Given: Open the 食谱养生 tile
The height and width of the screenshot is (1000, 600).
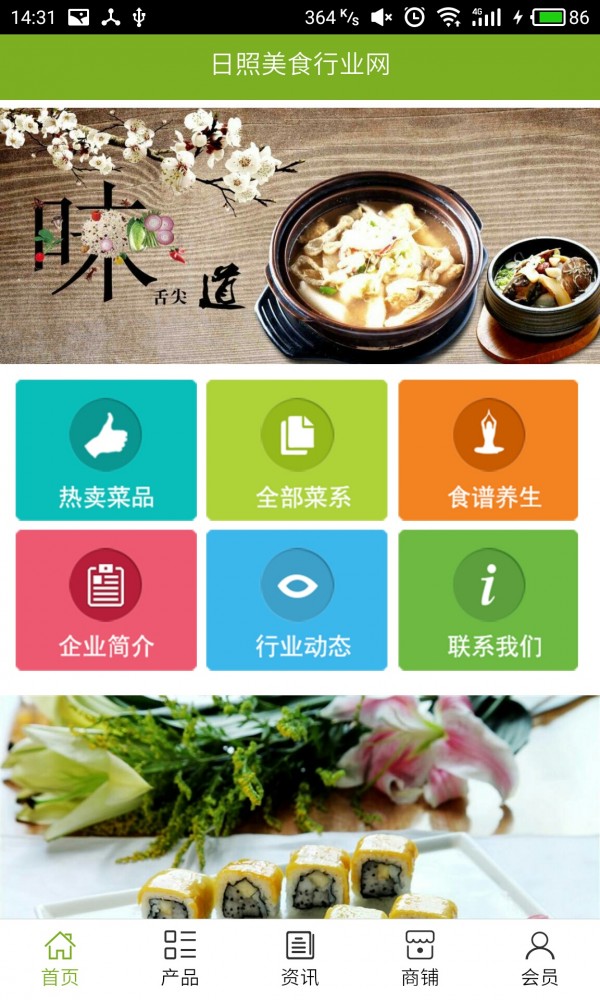Looking at the screenshot, I should 488,450.
